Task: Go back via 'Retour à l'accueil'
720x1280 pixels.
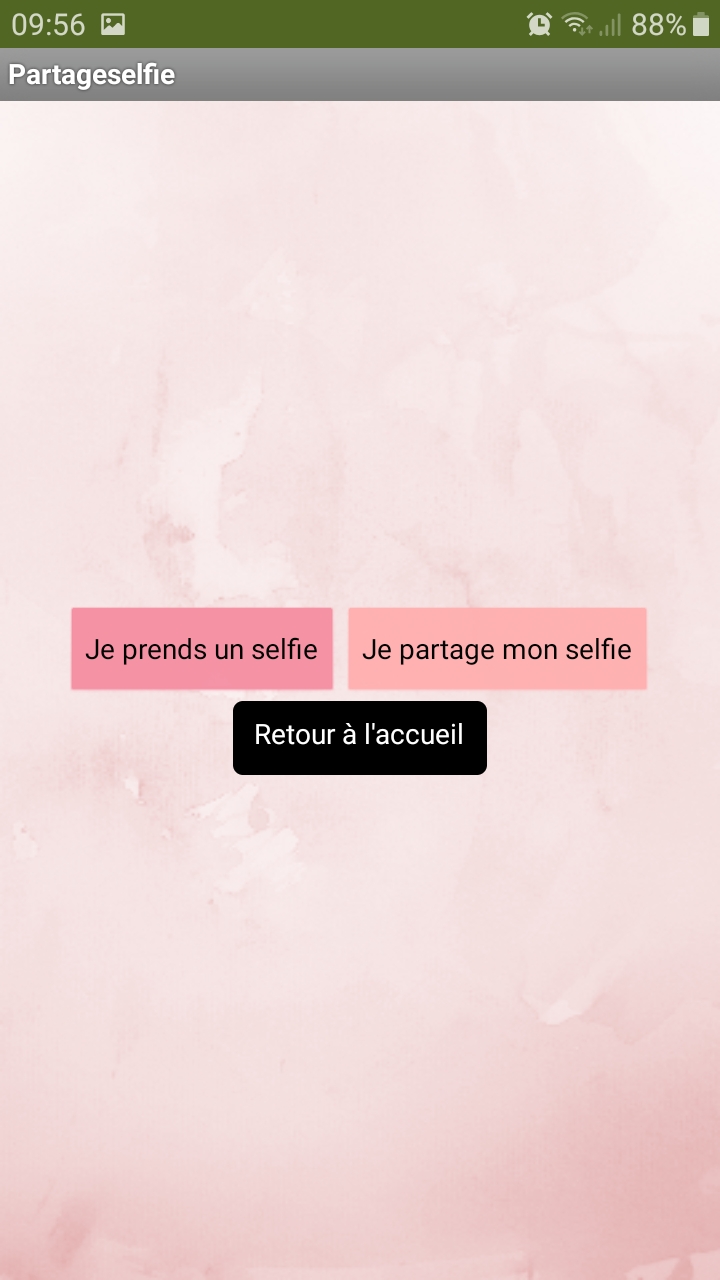Action: tap(359, 737)
